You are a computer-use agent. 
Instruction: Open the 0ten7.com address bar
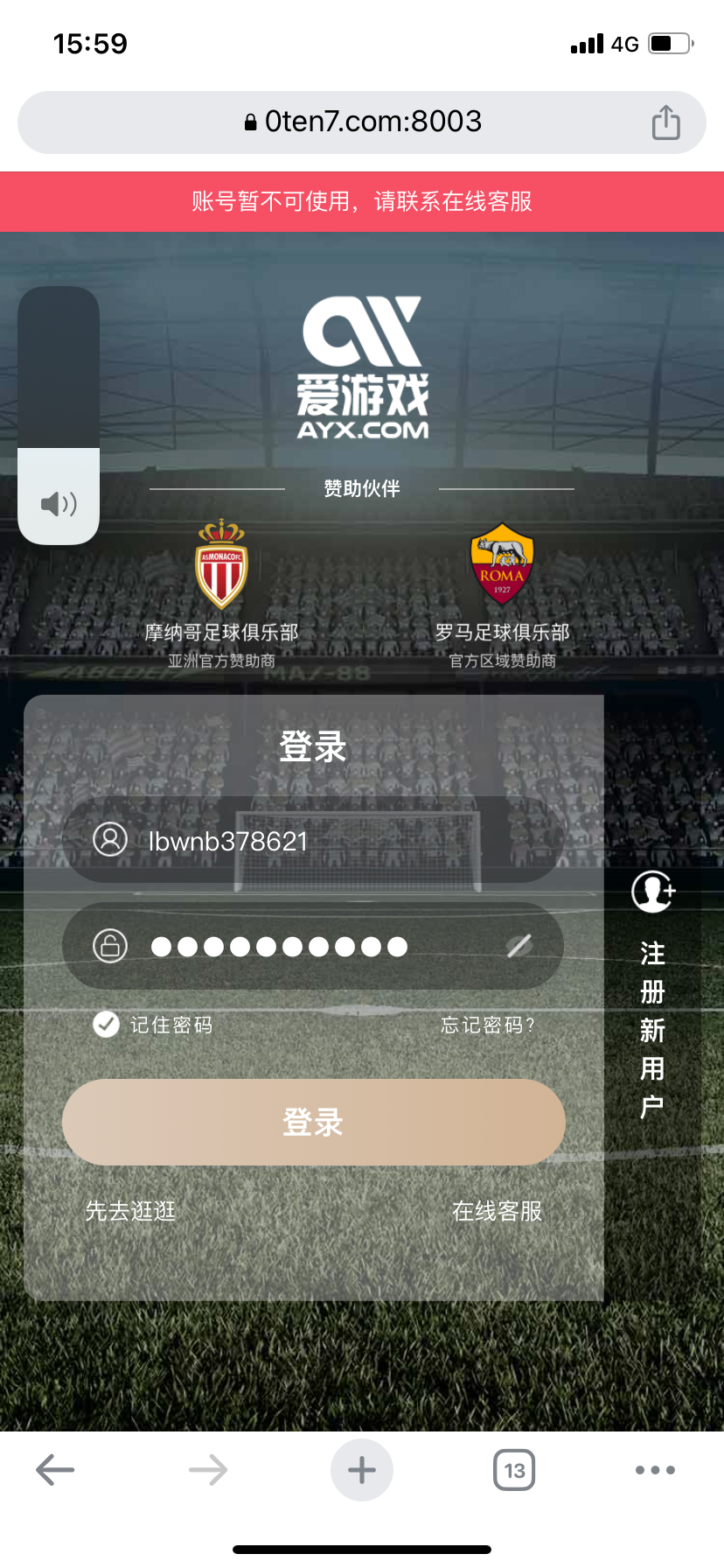(x=362, y=122)
